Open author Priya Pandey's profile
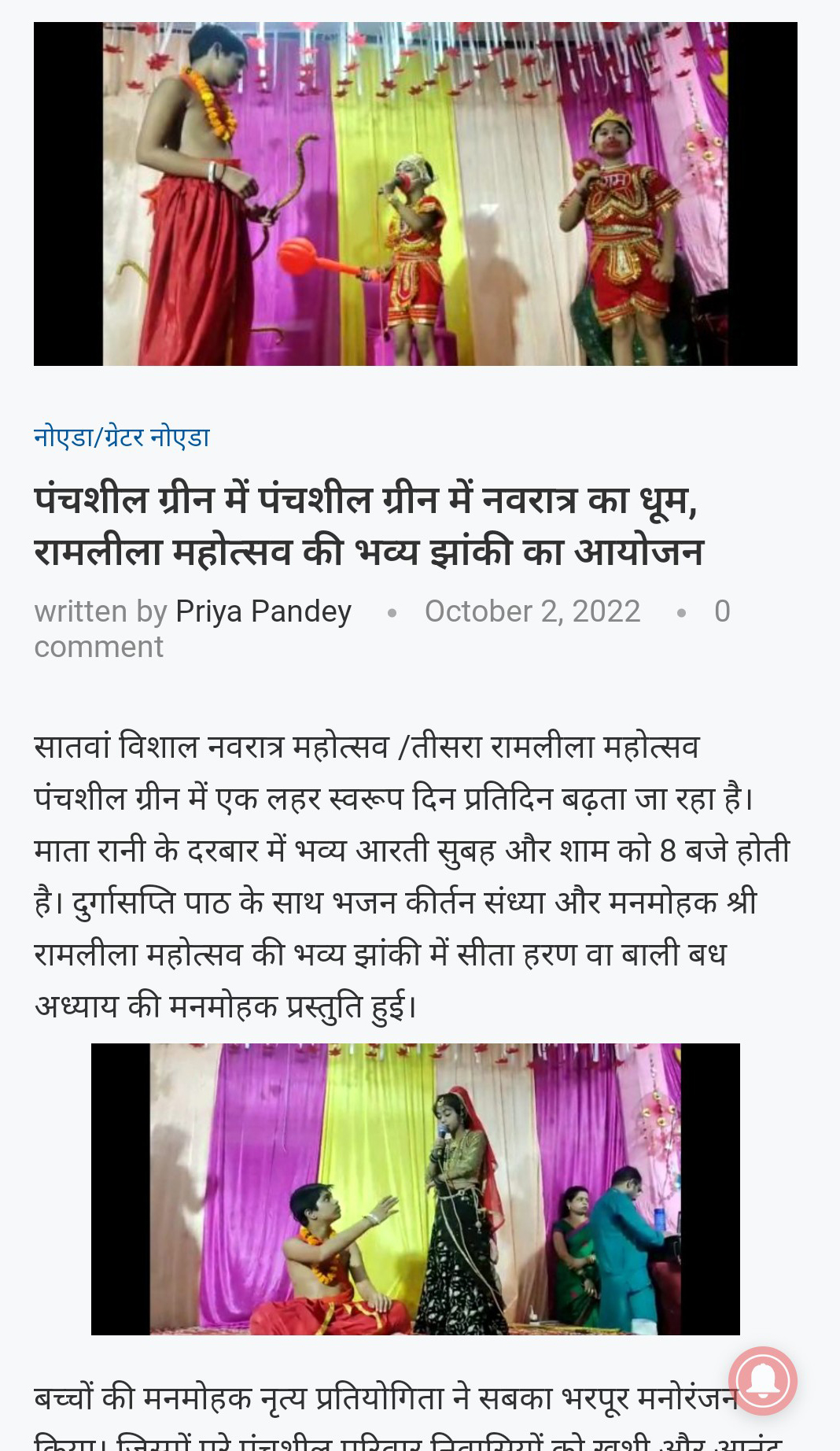 tap(263, 611)
